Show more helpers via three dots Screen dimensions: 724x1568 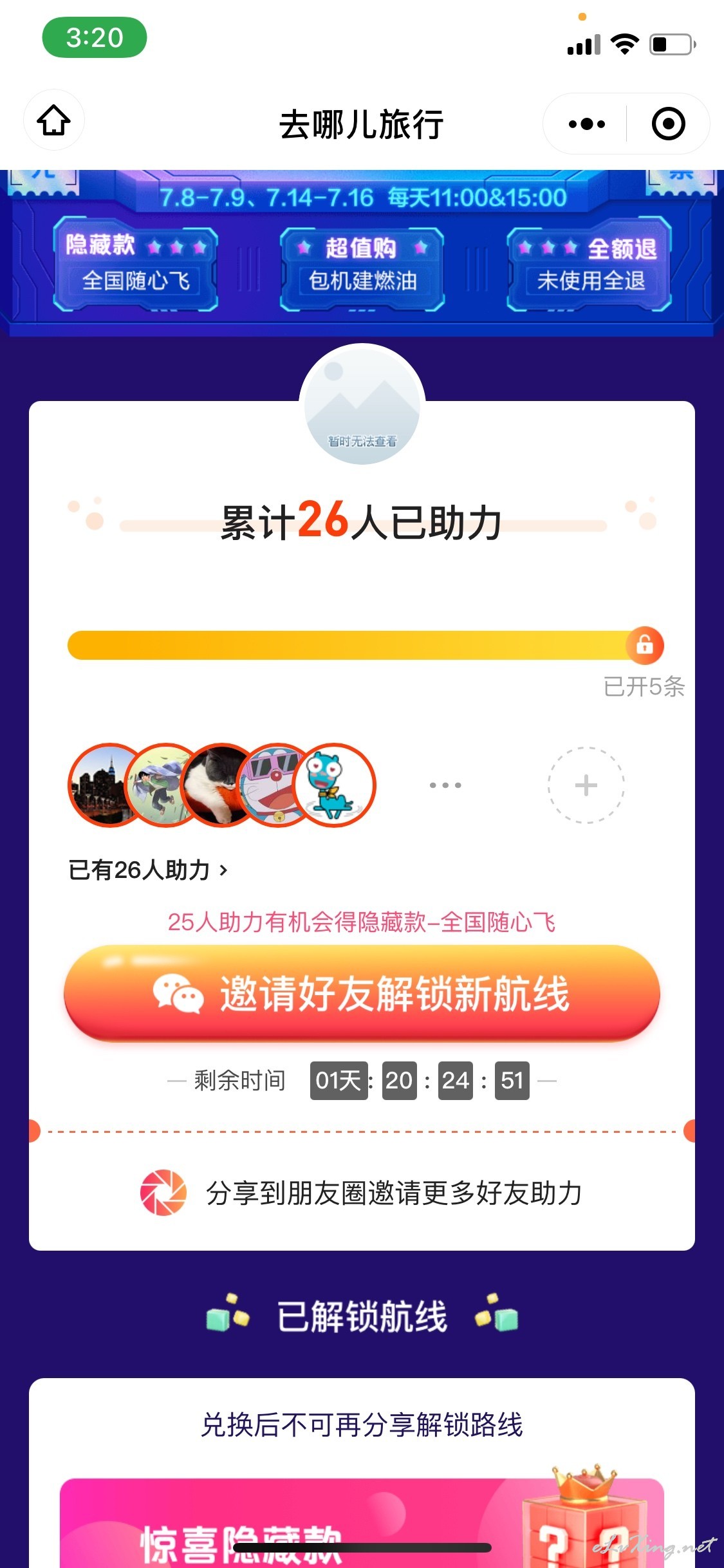coord(445,785)
